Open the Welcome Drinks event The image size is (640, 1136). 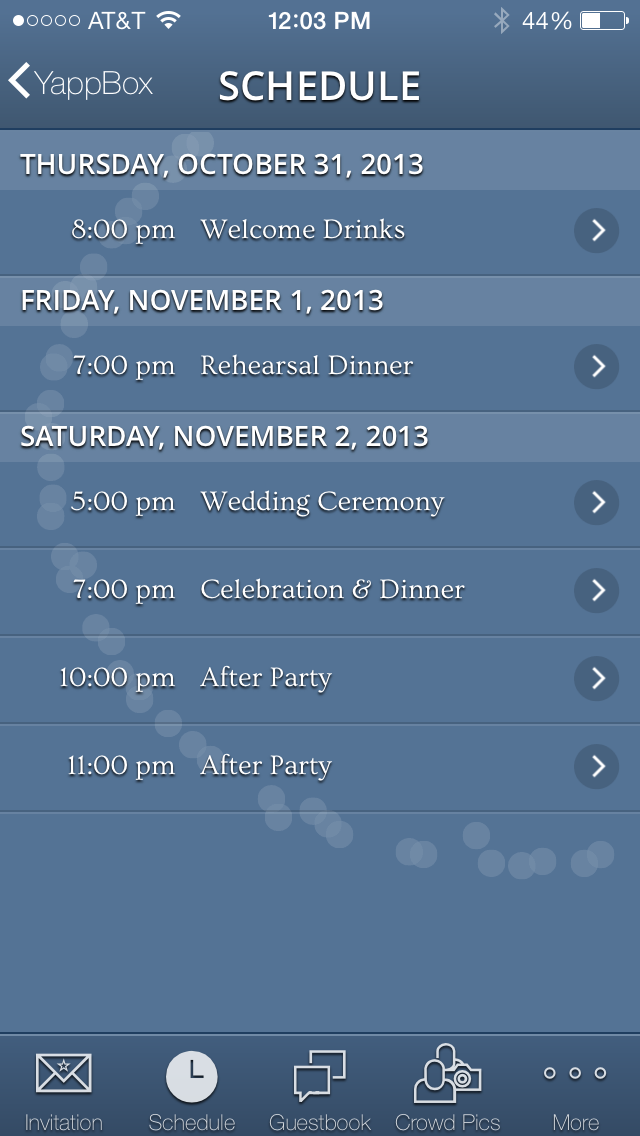320,231
